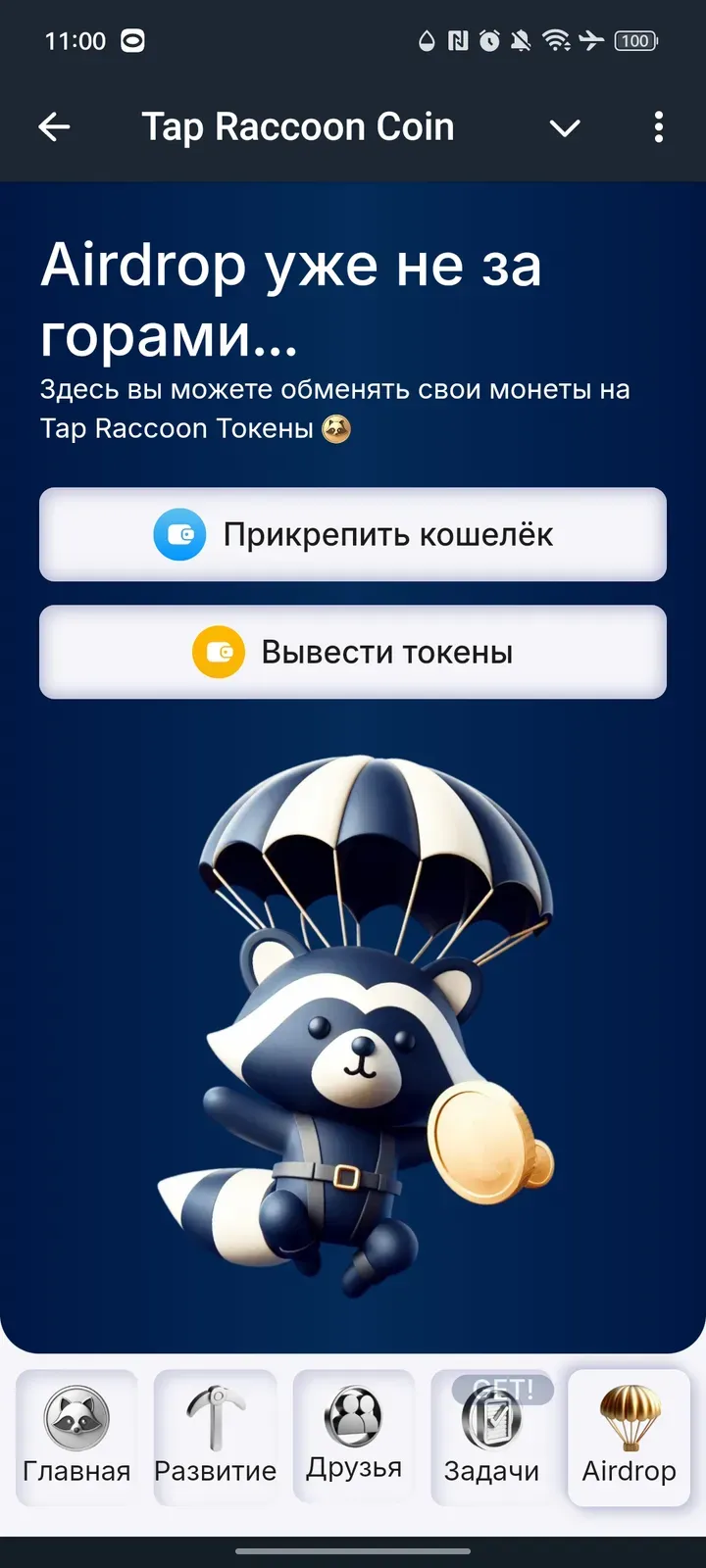Collapse the mini app with the chevron
Image resolution: width=706 pixels, height=1568 pixels.
click(x=565, y=127)
